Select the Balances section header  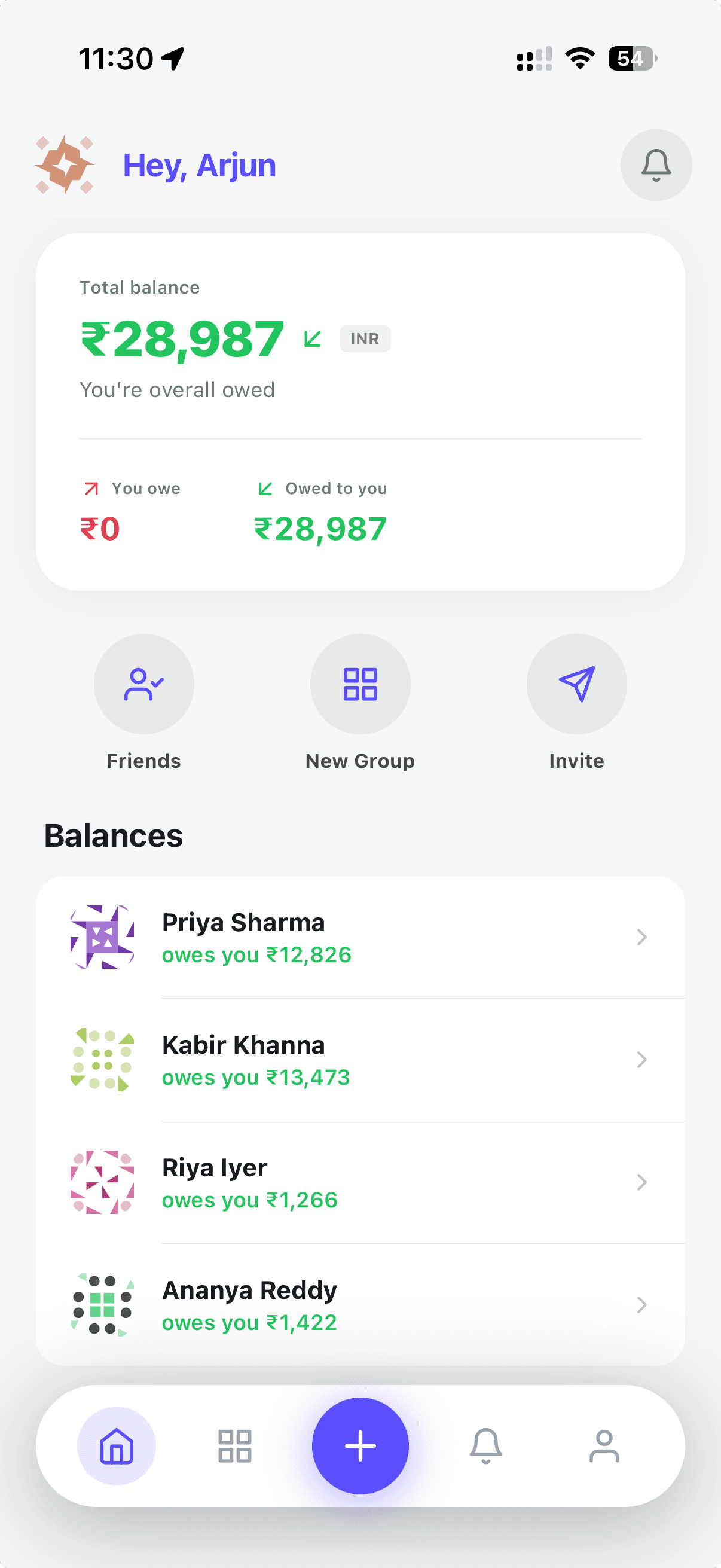pyautogui.click(x=114, y=835)
